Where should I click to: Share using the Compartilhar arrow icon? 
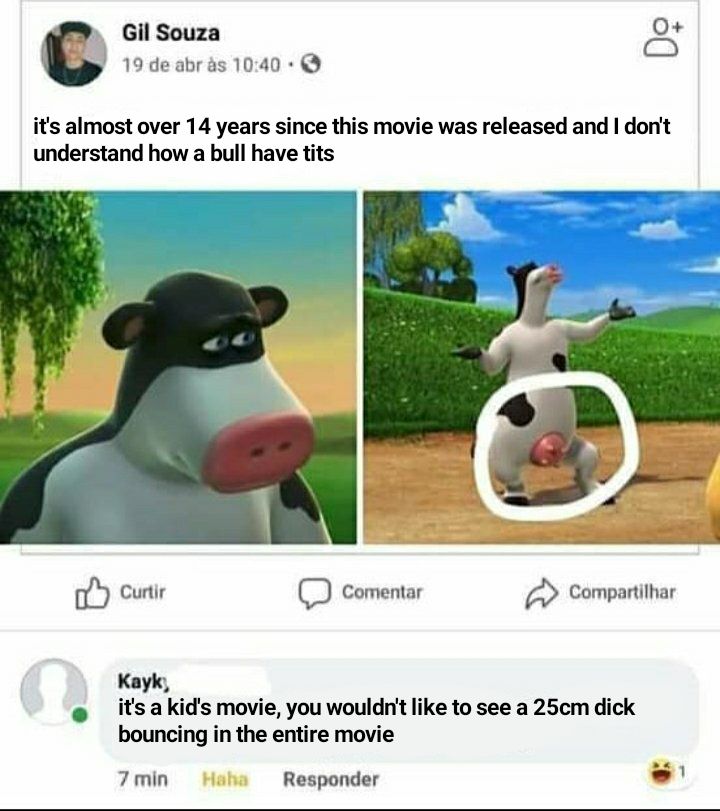(541, 593)
